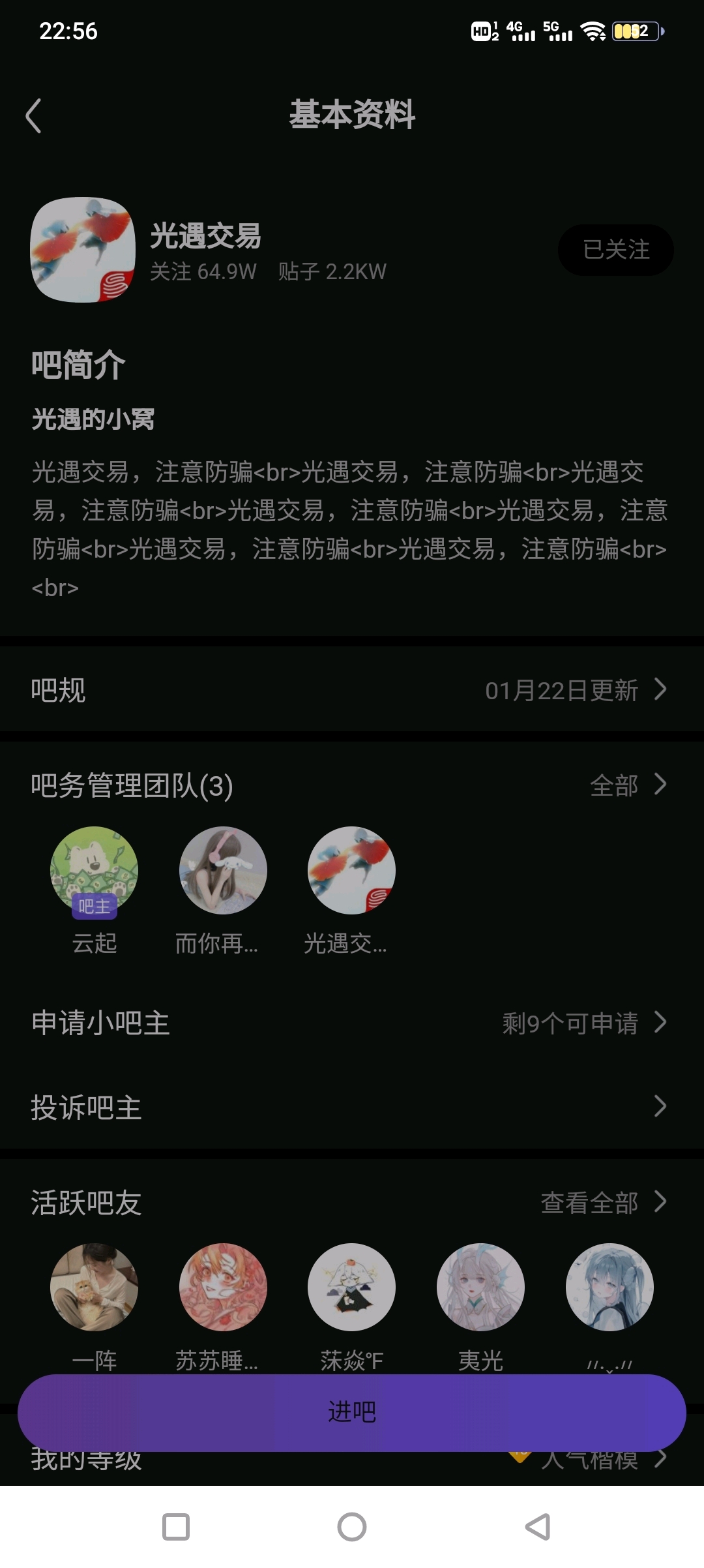Open 投诉吧主 complaint row
Viewport: 704px width, 1568px height.
(x=352, y=1107)
